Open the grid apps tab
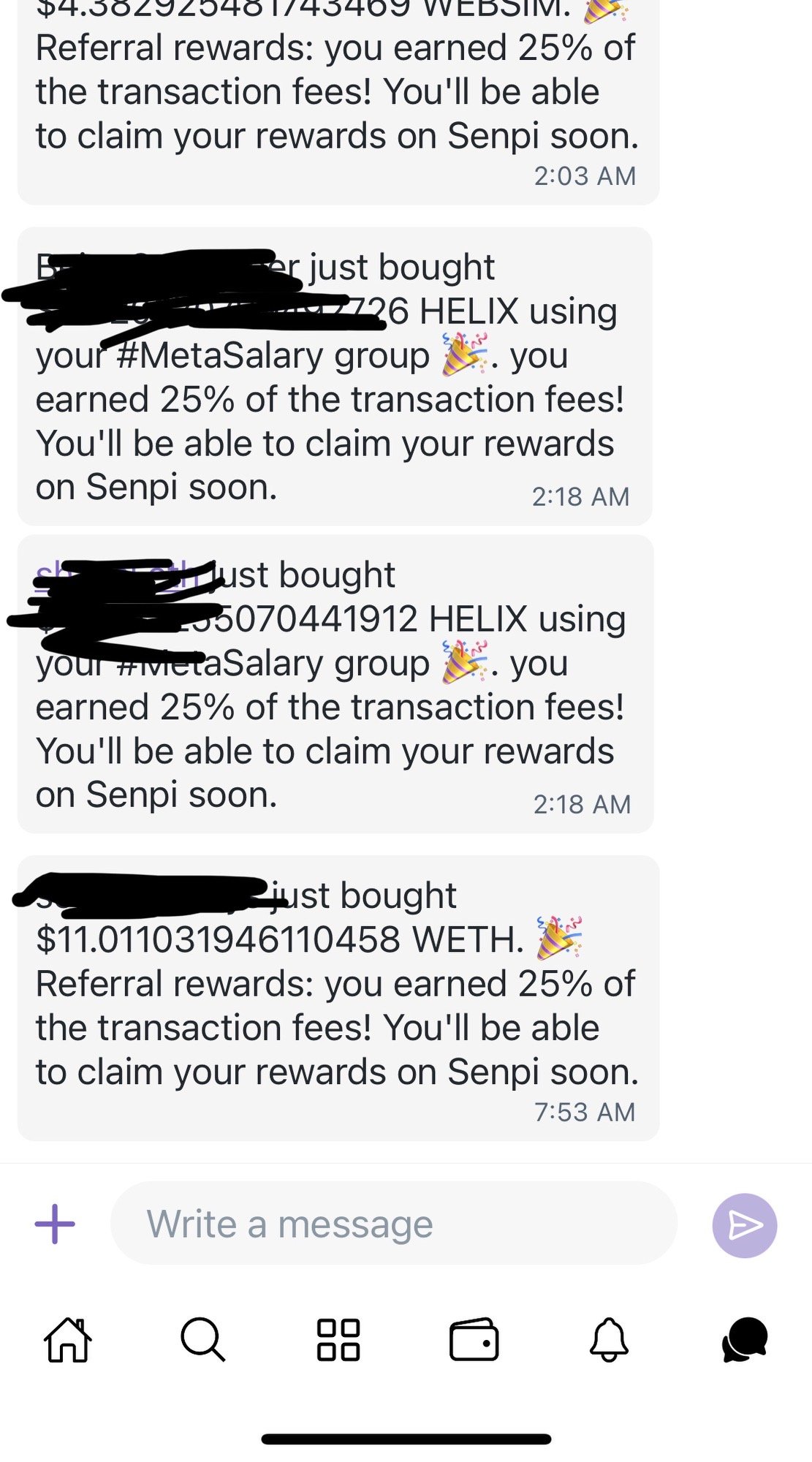 tap(338, 1340)
